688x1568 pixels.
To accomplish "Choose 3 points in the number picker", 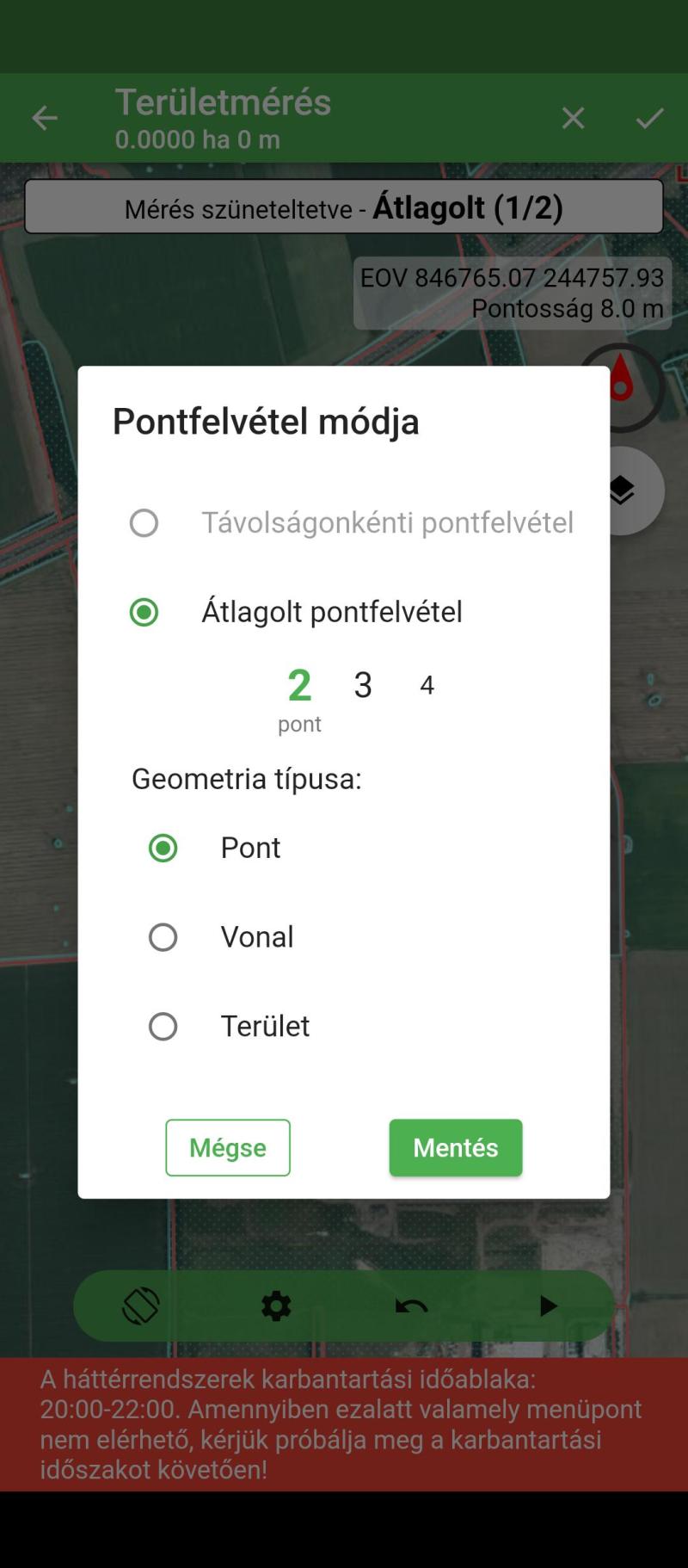I will tap(363, 685).
